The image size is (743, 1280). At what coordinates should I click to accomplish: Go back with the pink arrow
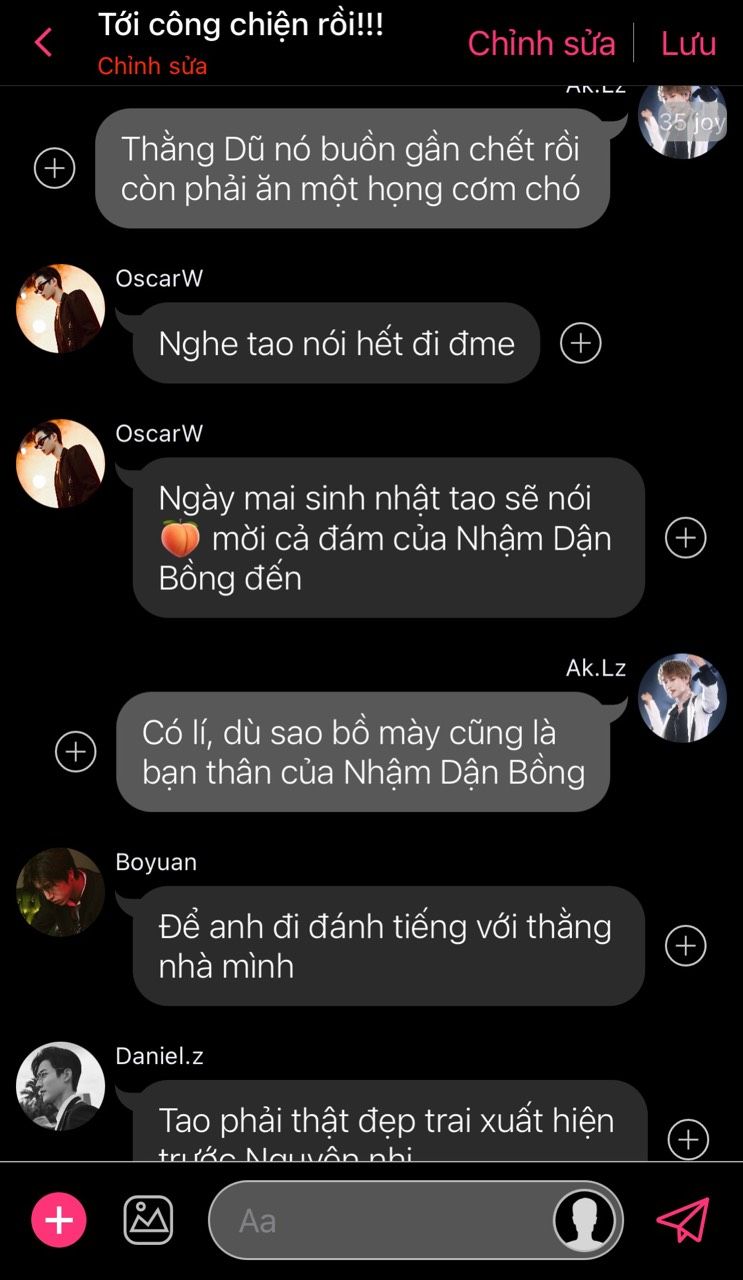(43, 43)
